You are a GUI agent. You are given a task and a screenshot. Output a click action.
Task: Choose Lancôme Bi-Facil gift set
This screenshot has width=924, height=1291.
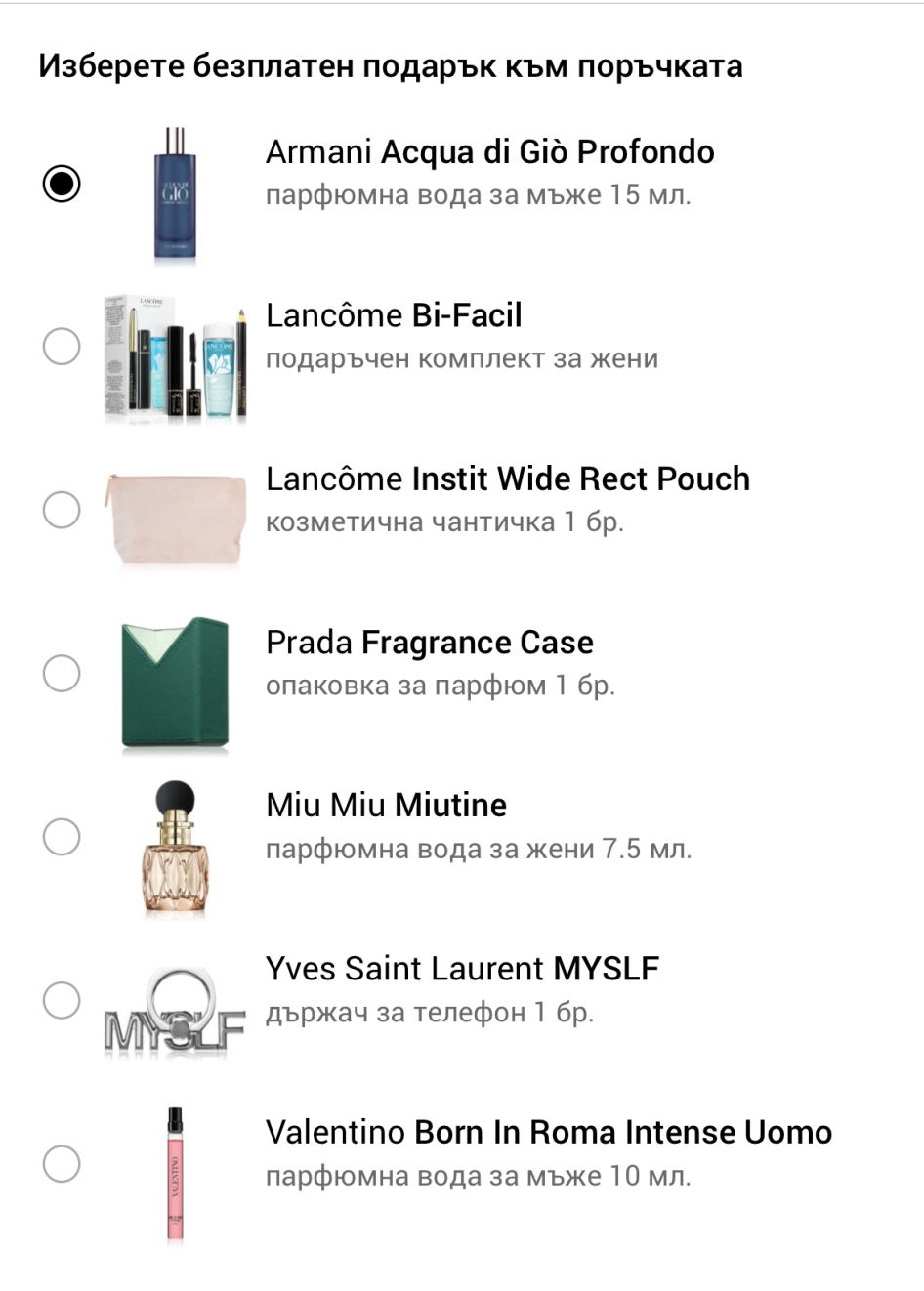(62, 347)
